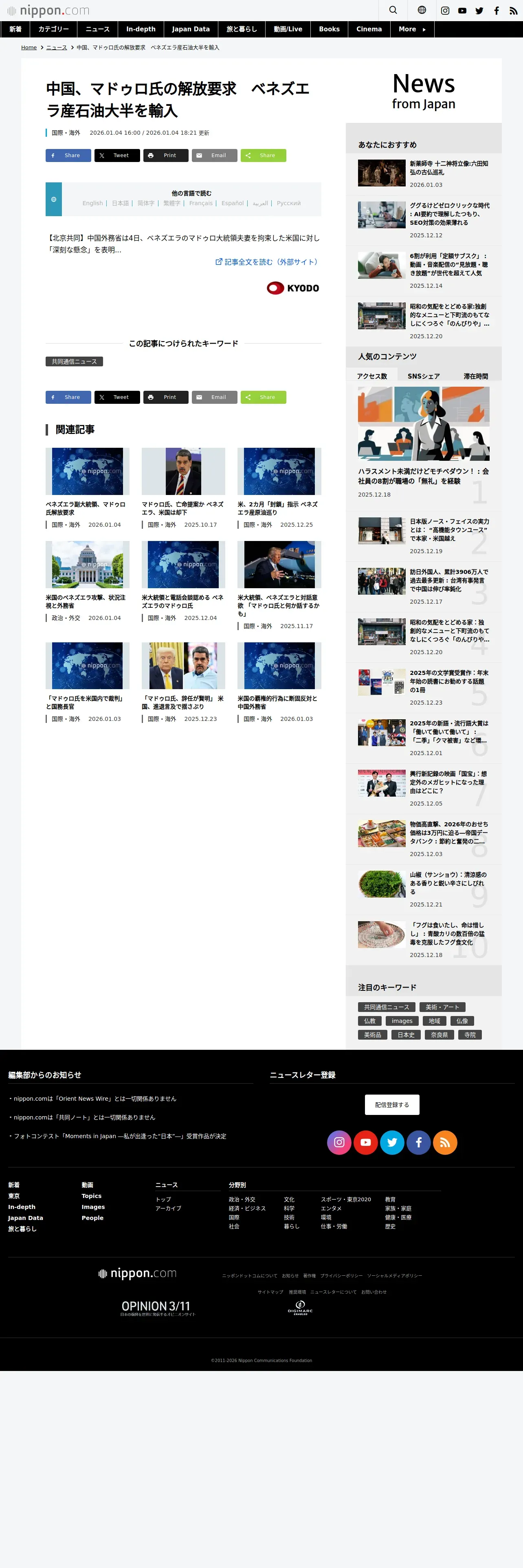This screenshot has height=1568, width=523.
Task: Switch to the 滞在時間 tab
Action: pyautogui.click(x=475, y=376)
